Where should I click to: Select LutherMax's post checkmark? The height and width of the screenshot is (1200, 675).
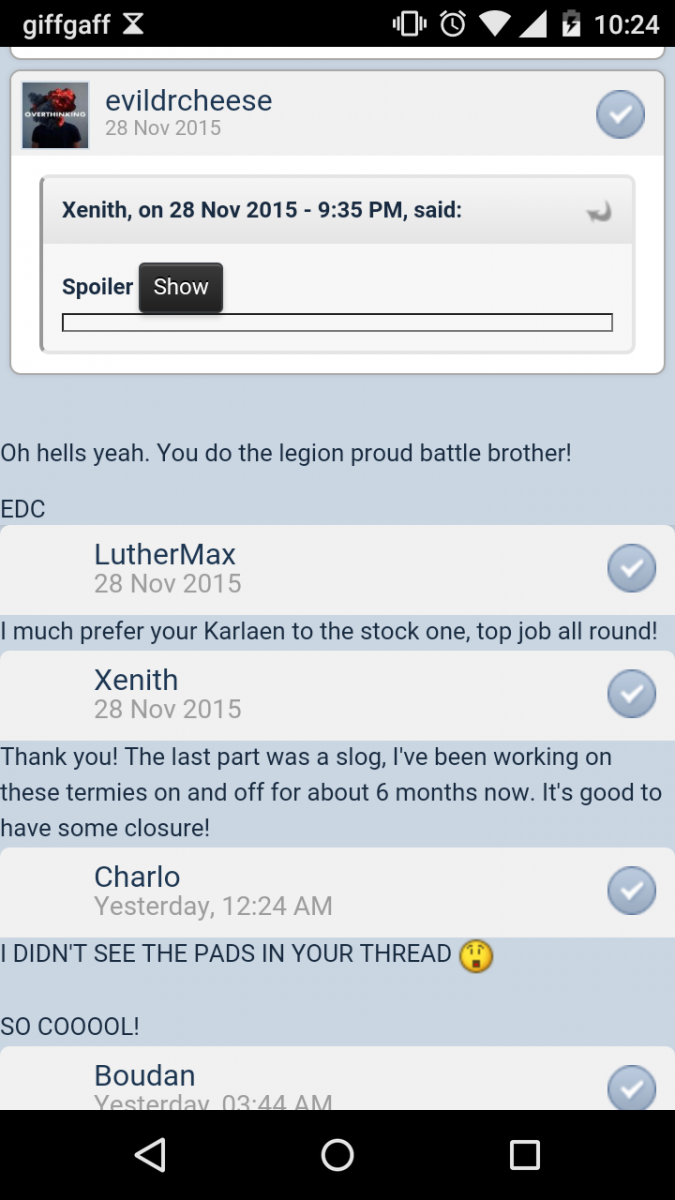632,569
